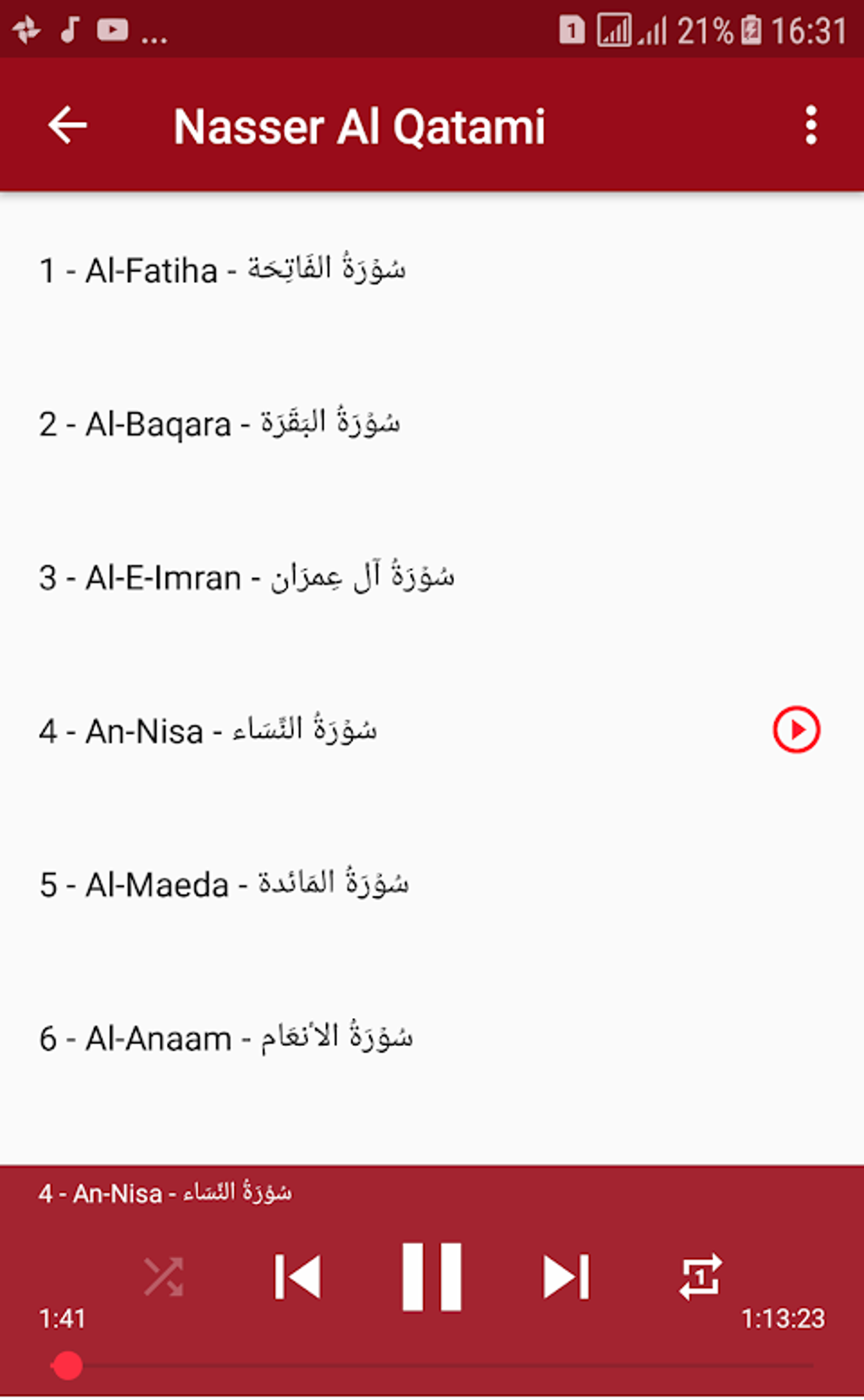
Task: Skip to the previous track
Action: point(297,1276)
